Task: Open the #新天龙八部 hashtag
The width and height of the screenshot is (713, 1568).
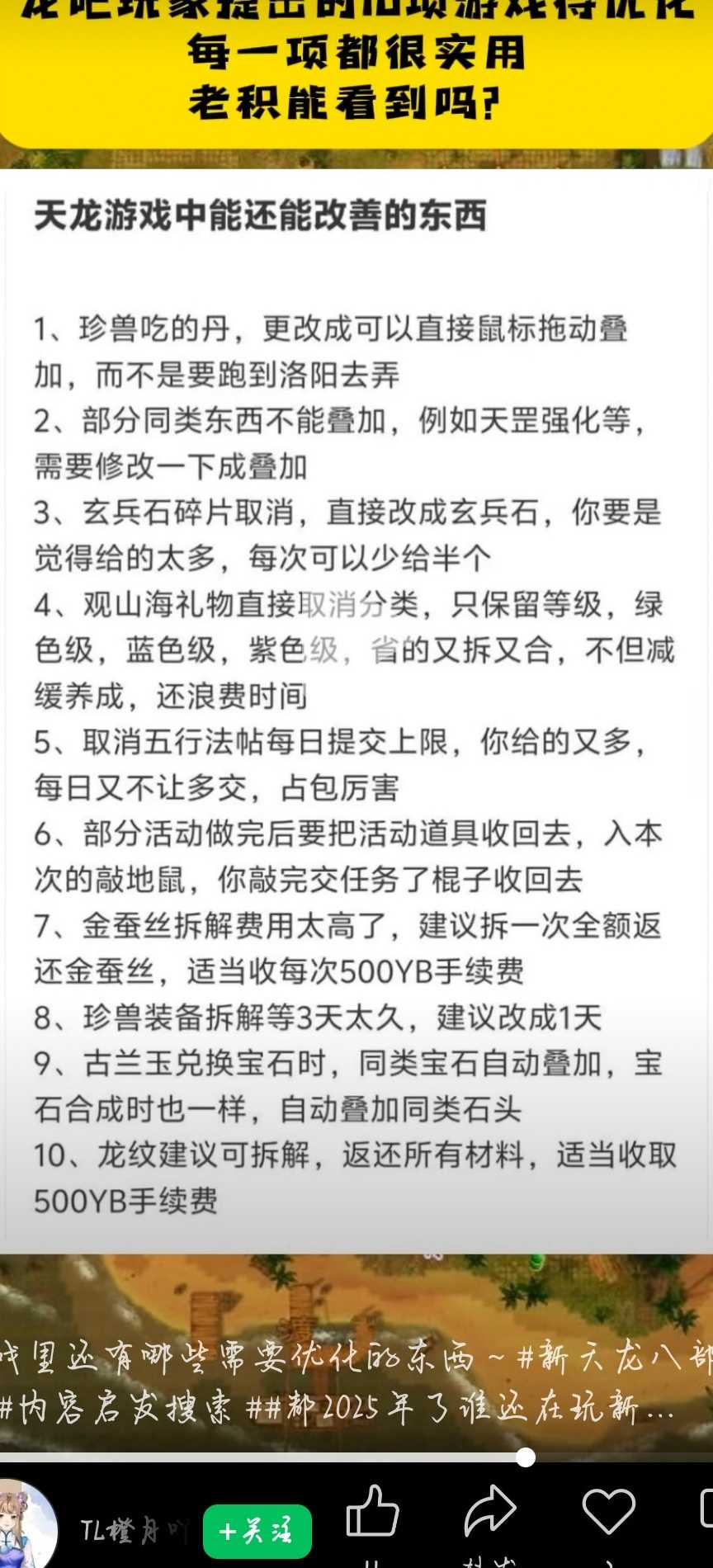Action: tap(615, 1358)
